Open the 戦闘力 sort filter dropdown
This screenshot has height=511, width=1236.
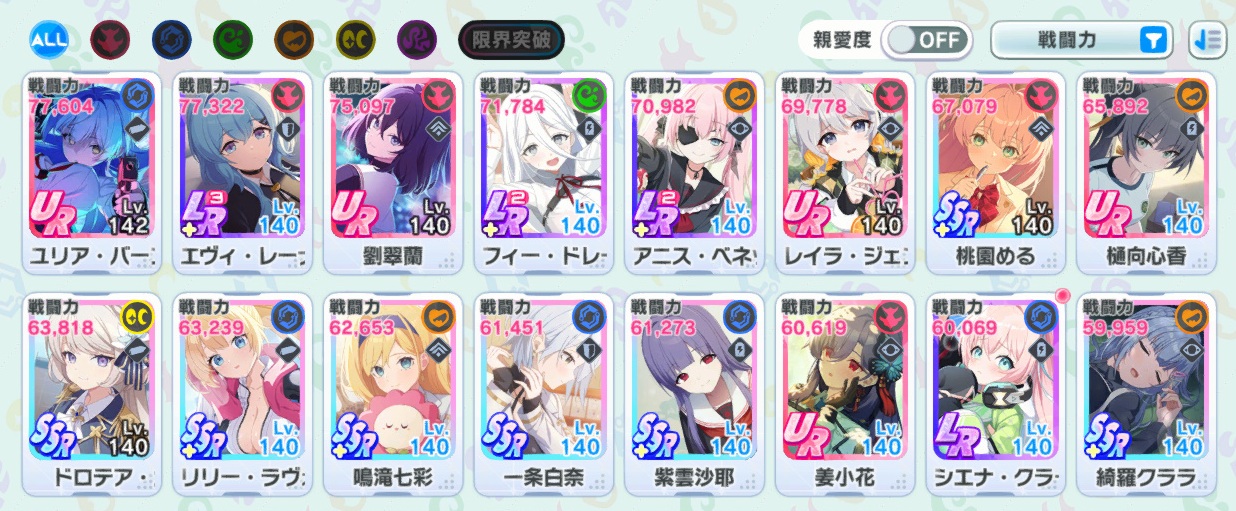pos(1081,40)
